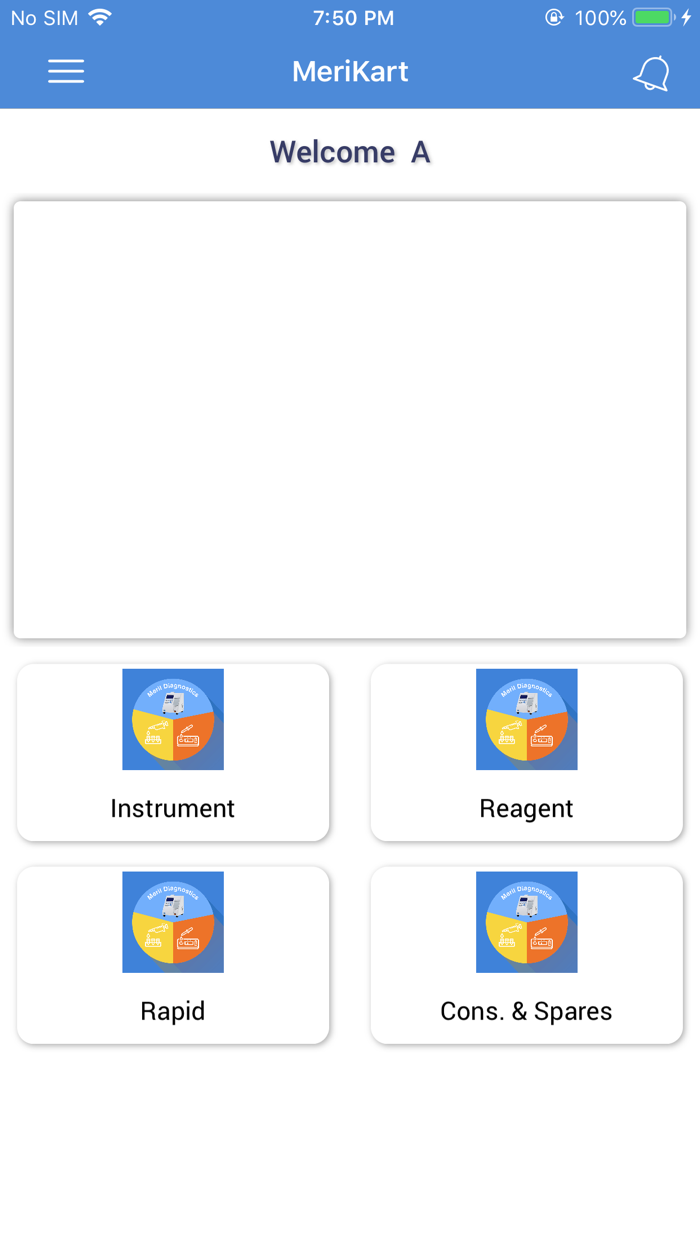700x1244 pixels.
Task: Select the Rapid category card
Action: tap(173, 955)
